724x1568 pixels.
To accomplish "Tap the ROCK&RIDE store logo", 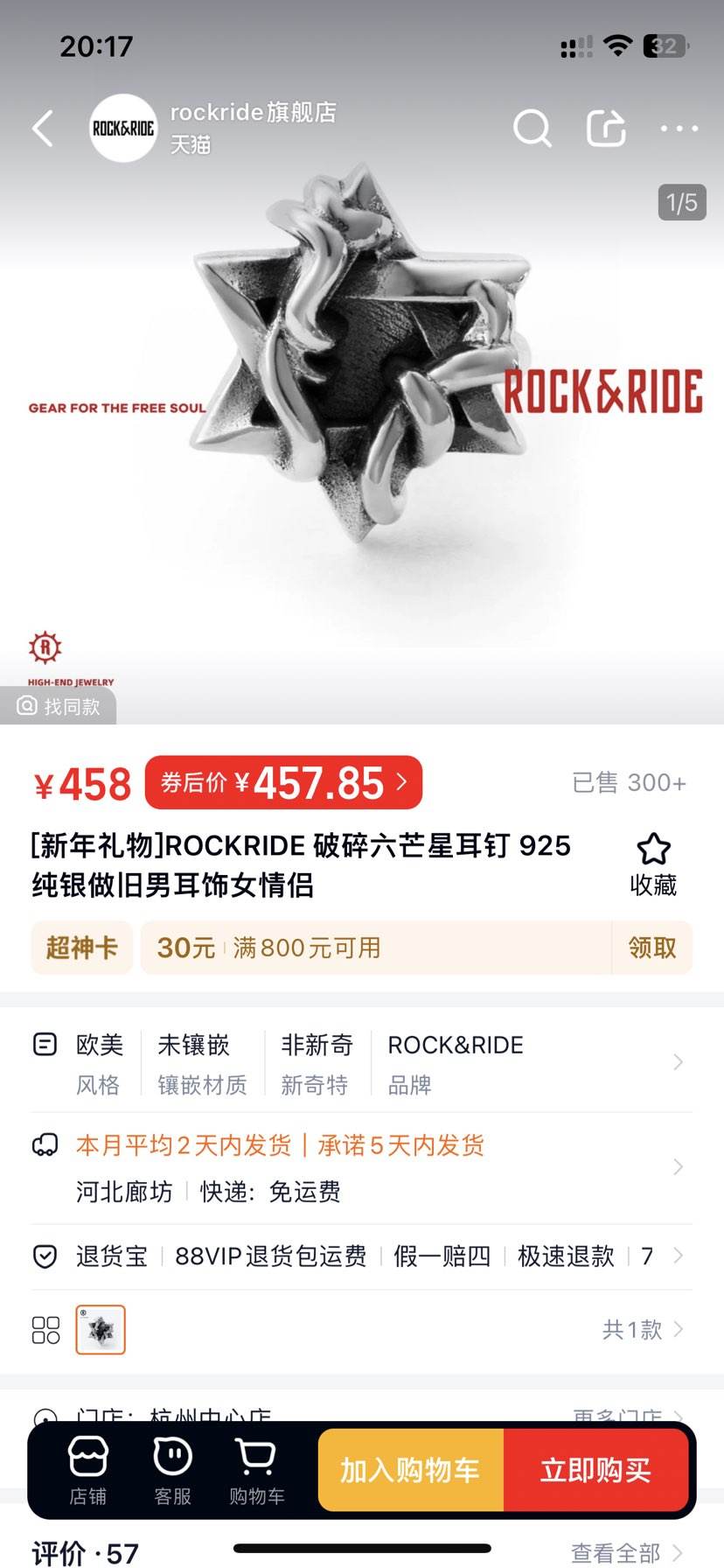I will (123, 128).
